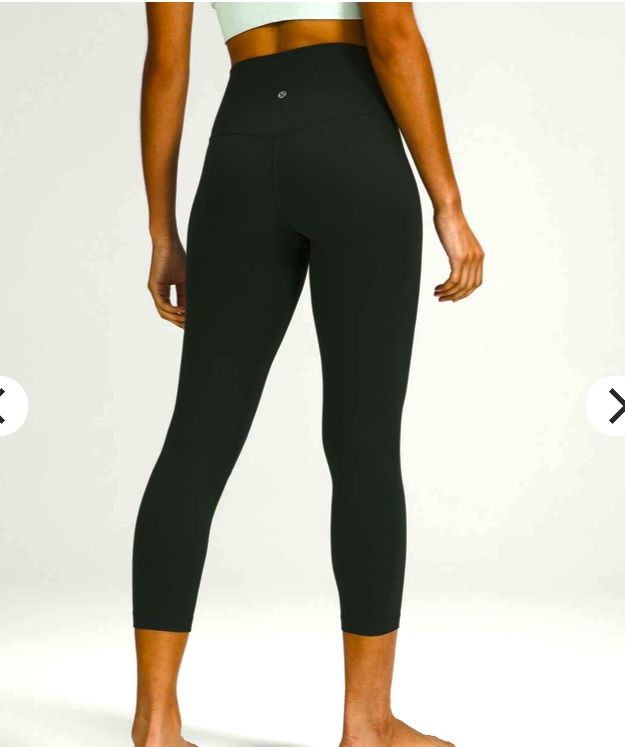625x747 pixels.
Task: Go back to the previous product photo
Action: point(8,406)
